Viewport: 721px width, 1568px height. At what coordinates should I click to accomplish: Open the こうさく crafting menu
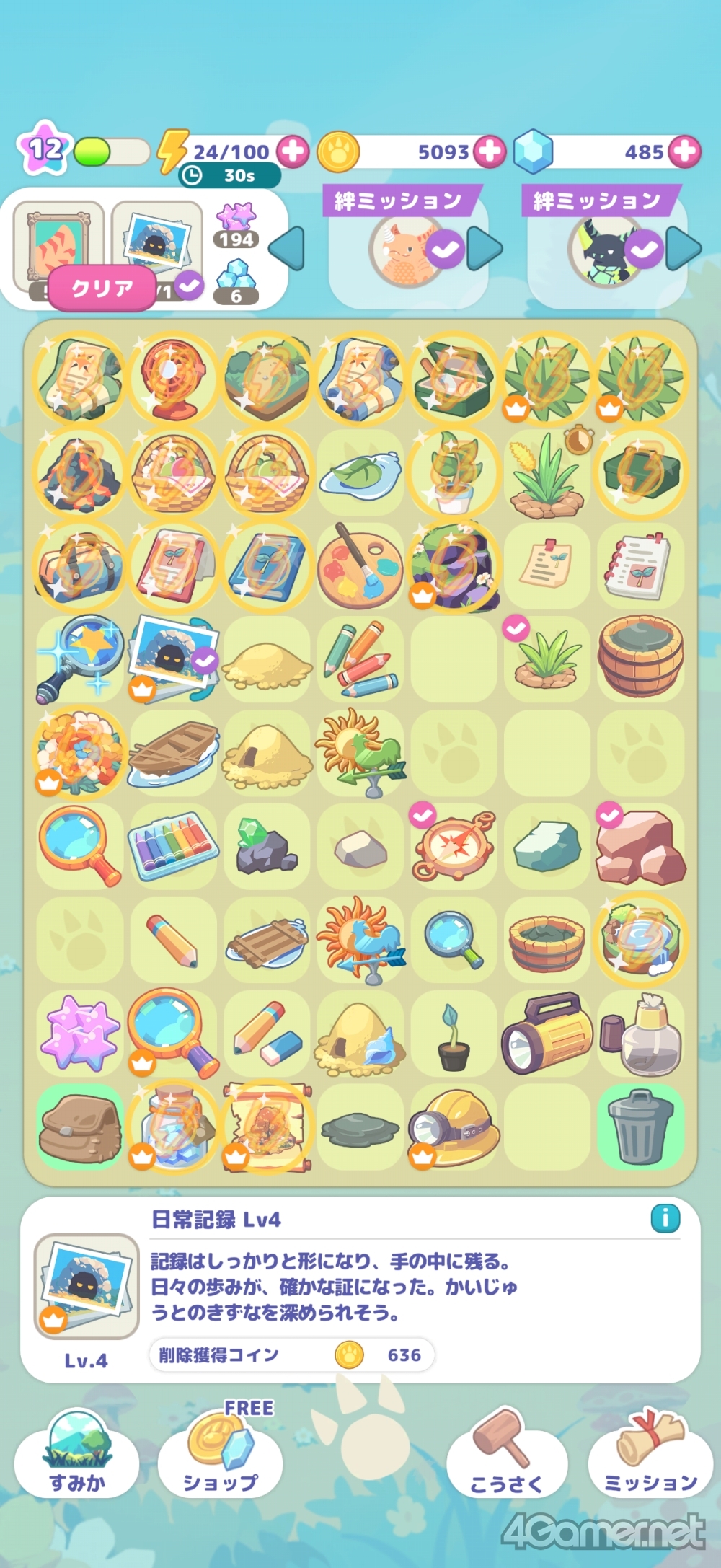[506, 1455]
